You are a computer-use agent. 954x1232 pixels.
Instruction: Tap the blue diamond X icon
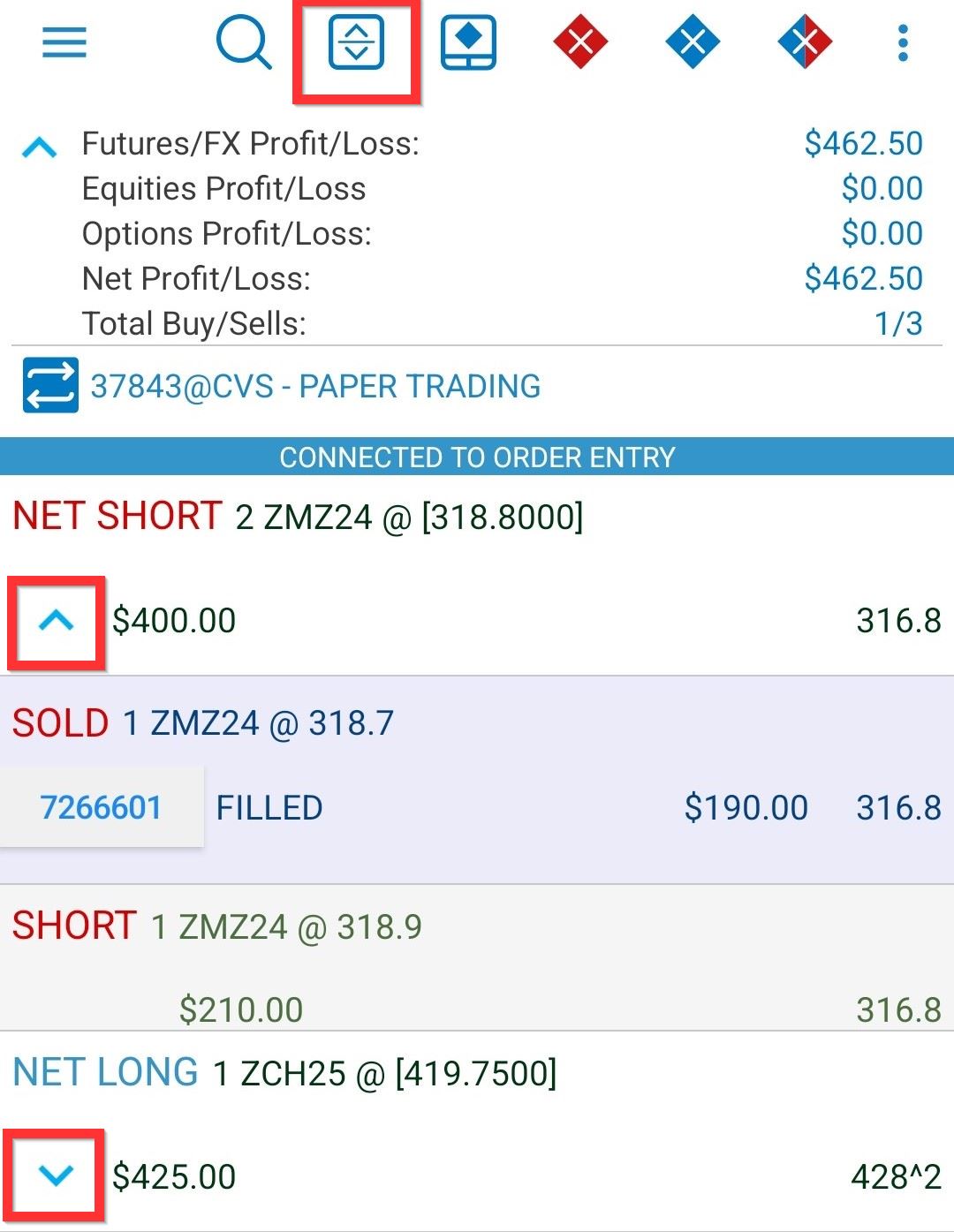click(x=693, y=42)
